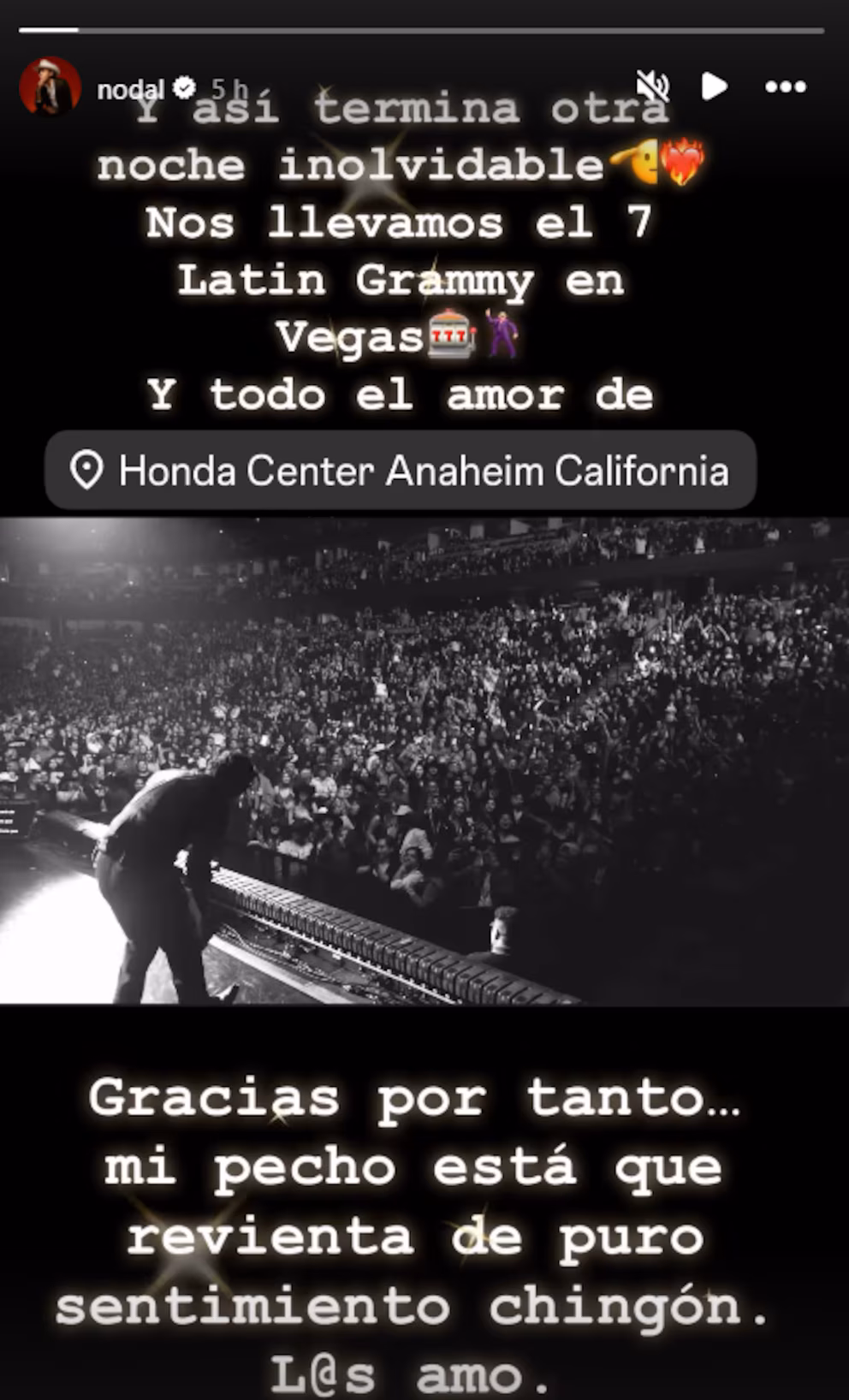Unmute the story sound

click(653, 86)
